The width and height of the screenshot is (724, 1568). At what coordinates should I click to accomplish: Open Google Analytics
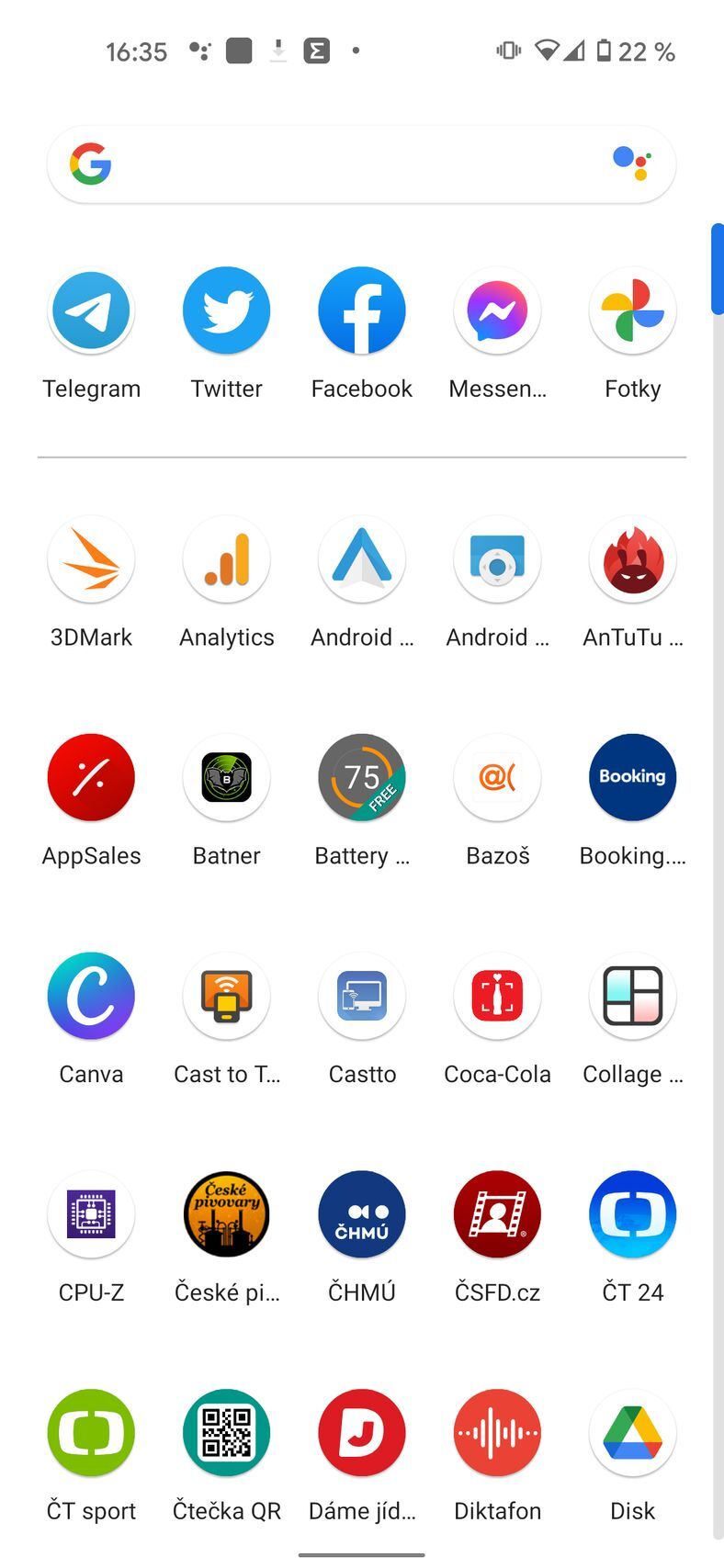[x=226, y=559]
